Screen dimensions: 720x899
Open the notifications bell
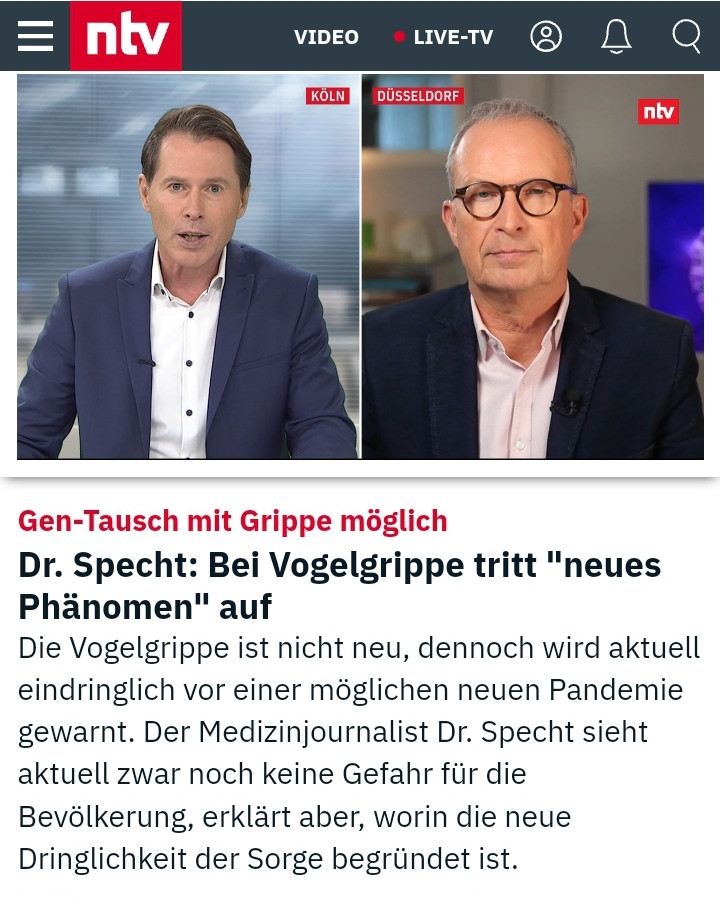pyautogui.click(x=616, y=37)
